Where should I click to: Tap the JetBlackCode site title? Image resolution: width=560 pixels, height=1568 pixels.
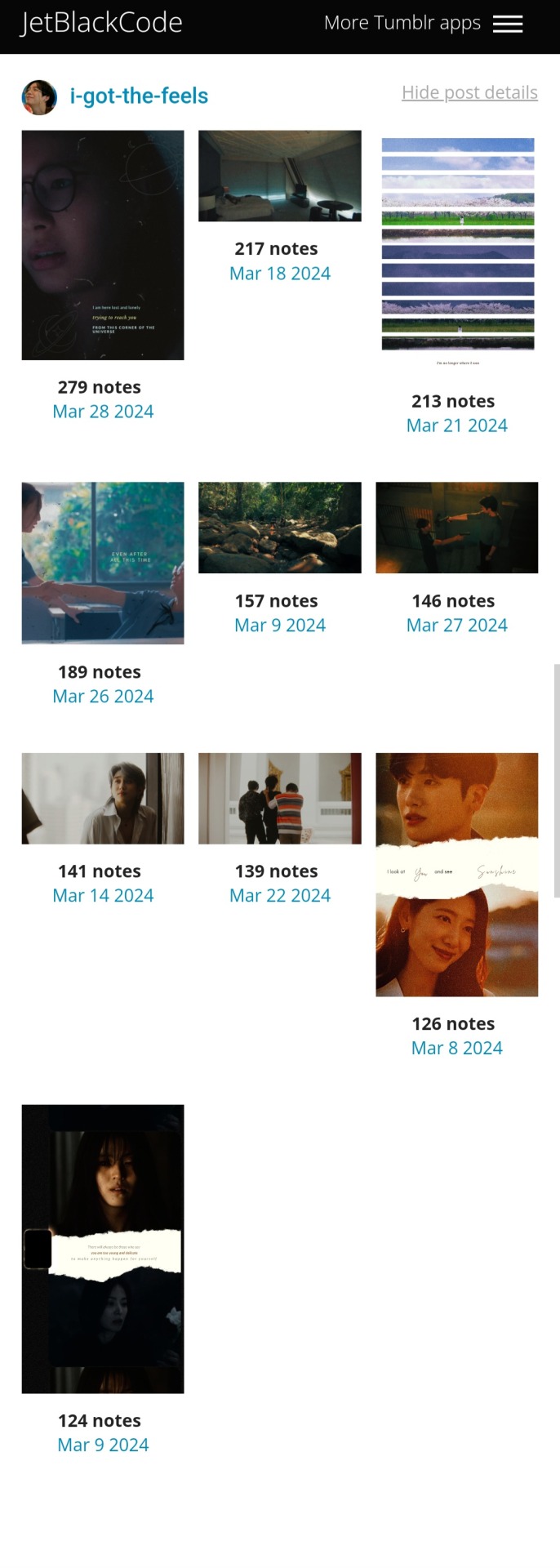click(101, 23)
